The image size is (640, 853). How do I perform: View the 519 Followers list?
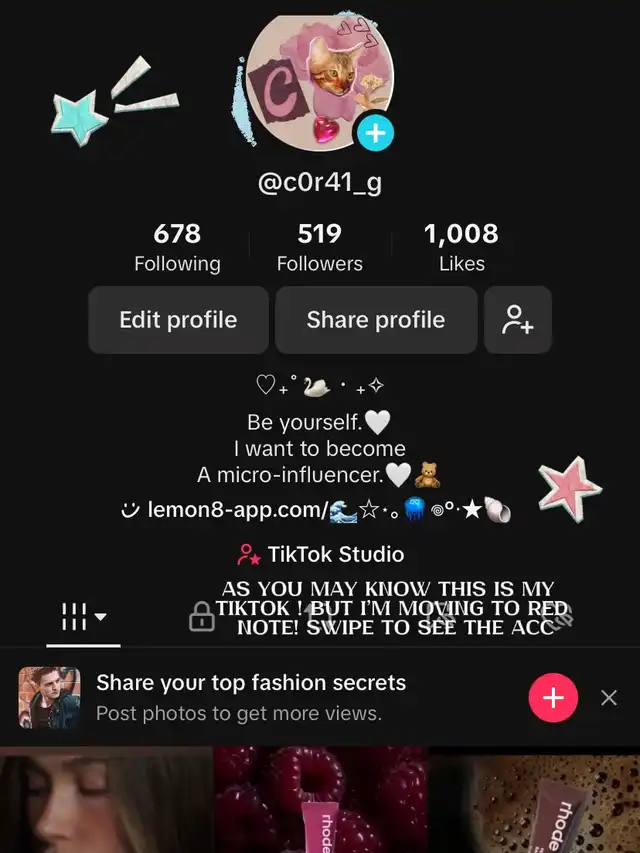click(x=319, y=247)
